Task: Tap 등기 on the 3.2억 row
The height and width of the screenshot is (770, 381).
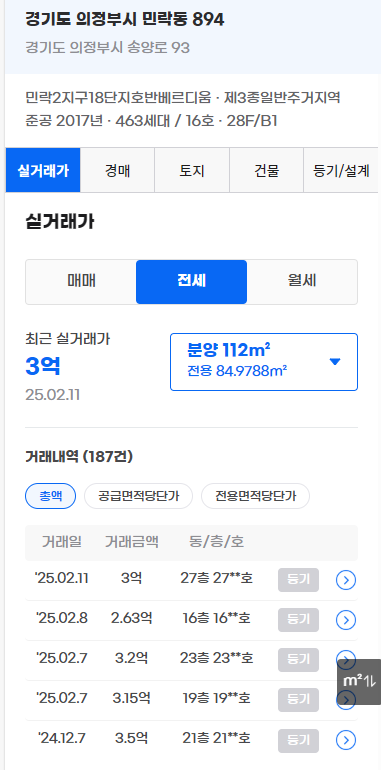Action: click(x=299, y=660)
